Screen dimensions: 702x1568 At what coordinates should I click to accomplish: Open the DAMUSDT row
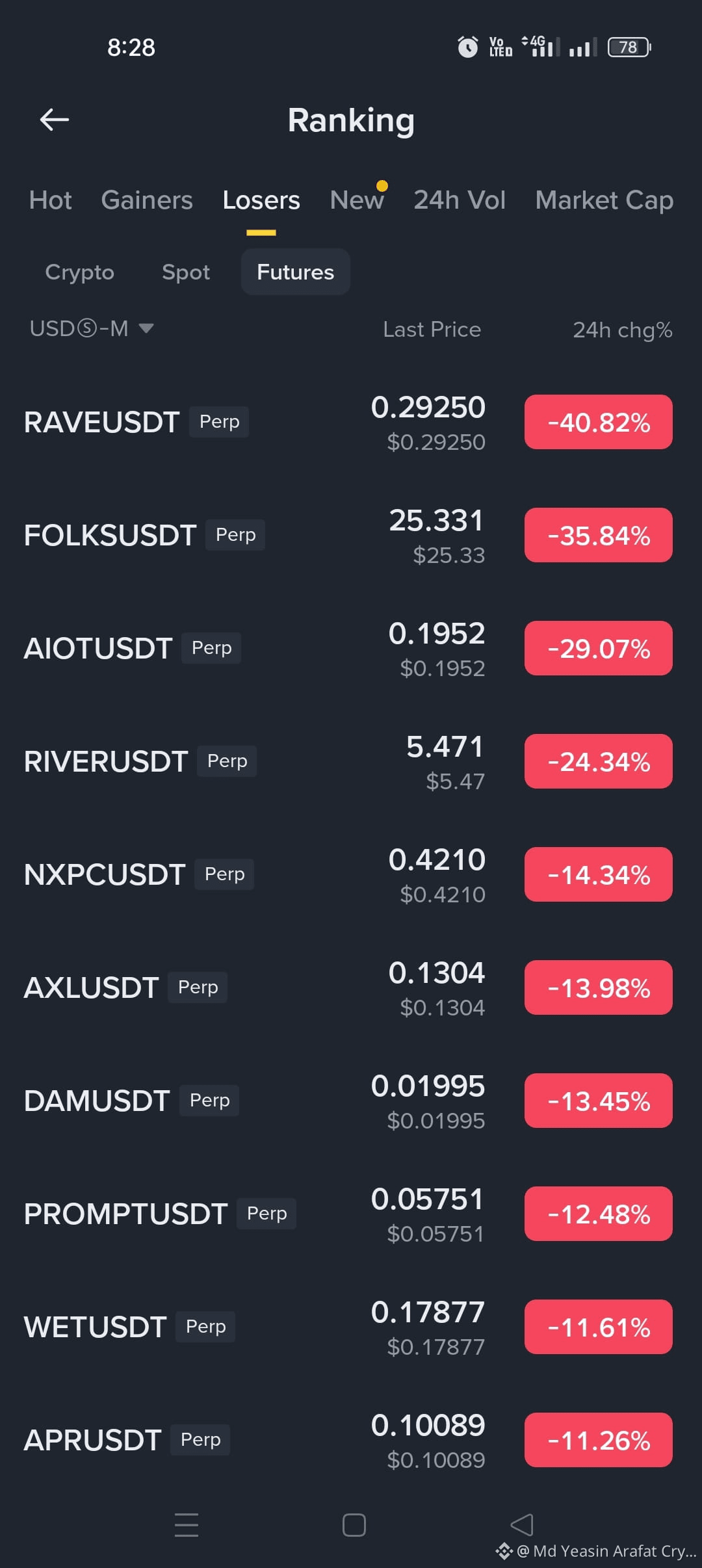tap(351, 1101)
